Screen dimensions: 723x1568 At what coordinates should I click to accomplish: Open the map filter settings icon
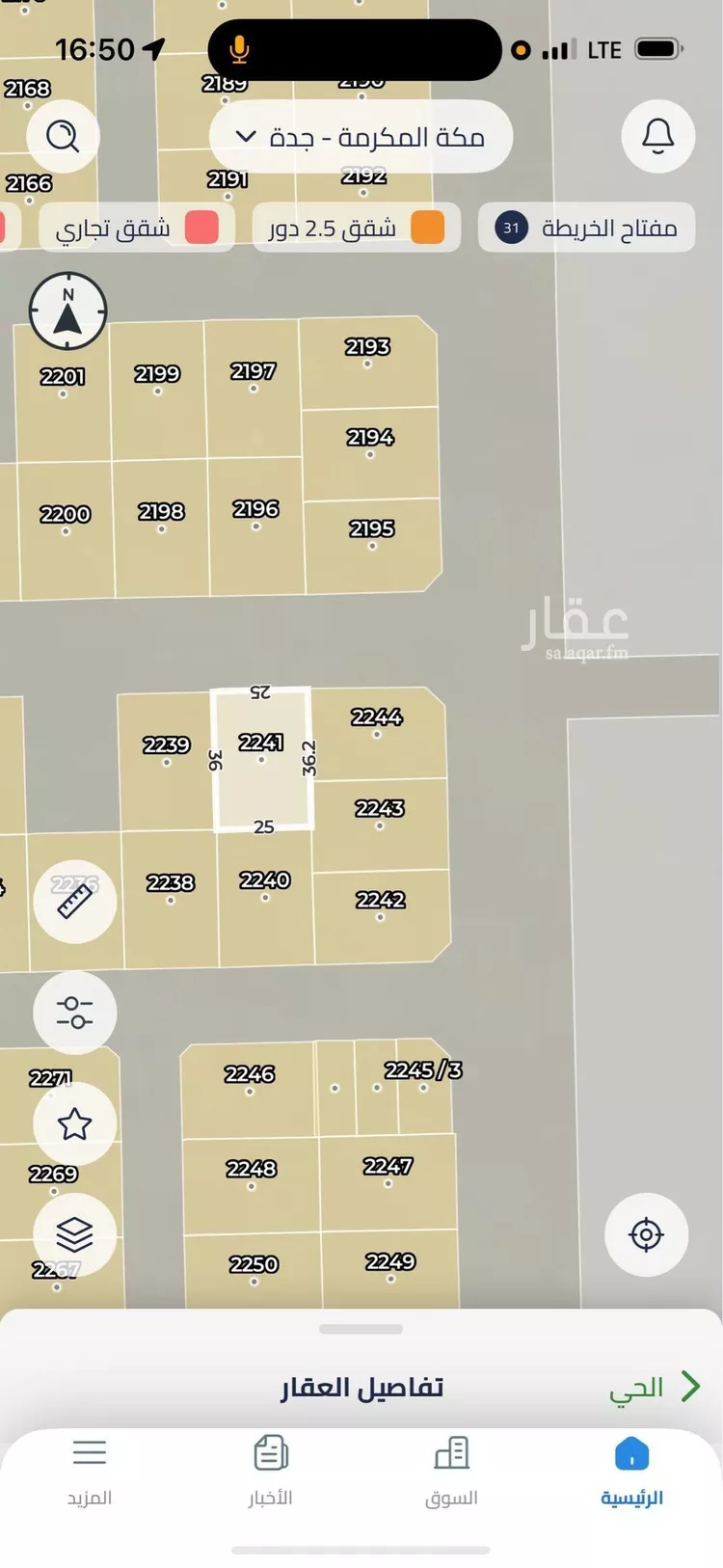75,1012
